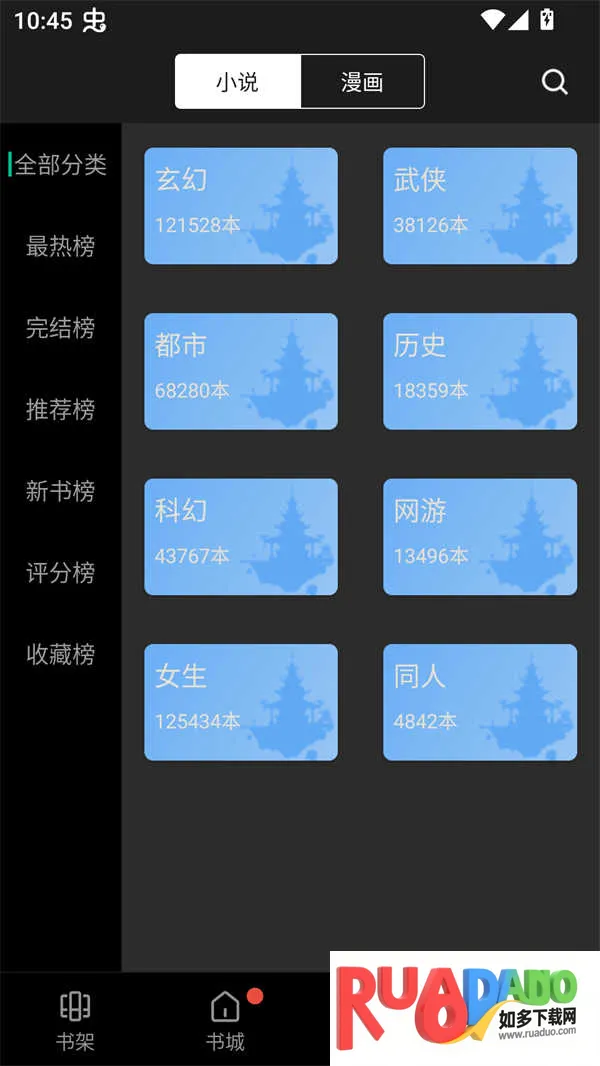Select 收藏榜 from sidebar
The width and height of the screenshot is (600, 1066).
(61, 654)
